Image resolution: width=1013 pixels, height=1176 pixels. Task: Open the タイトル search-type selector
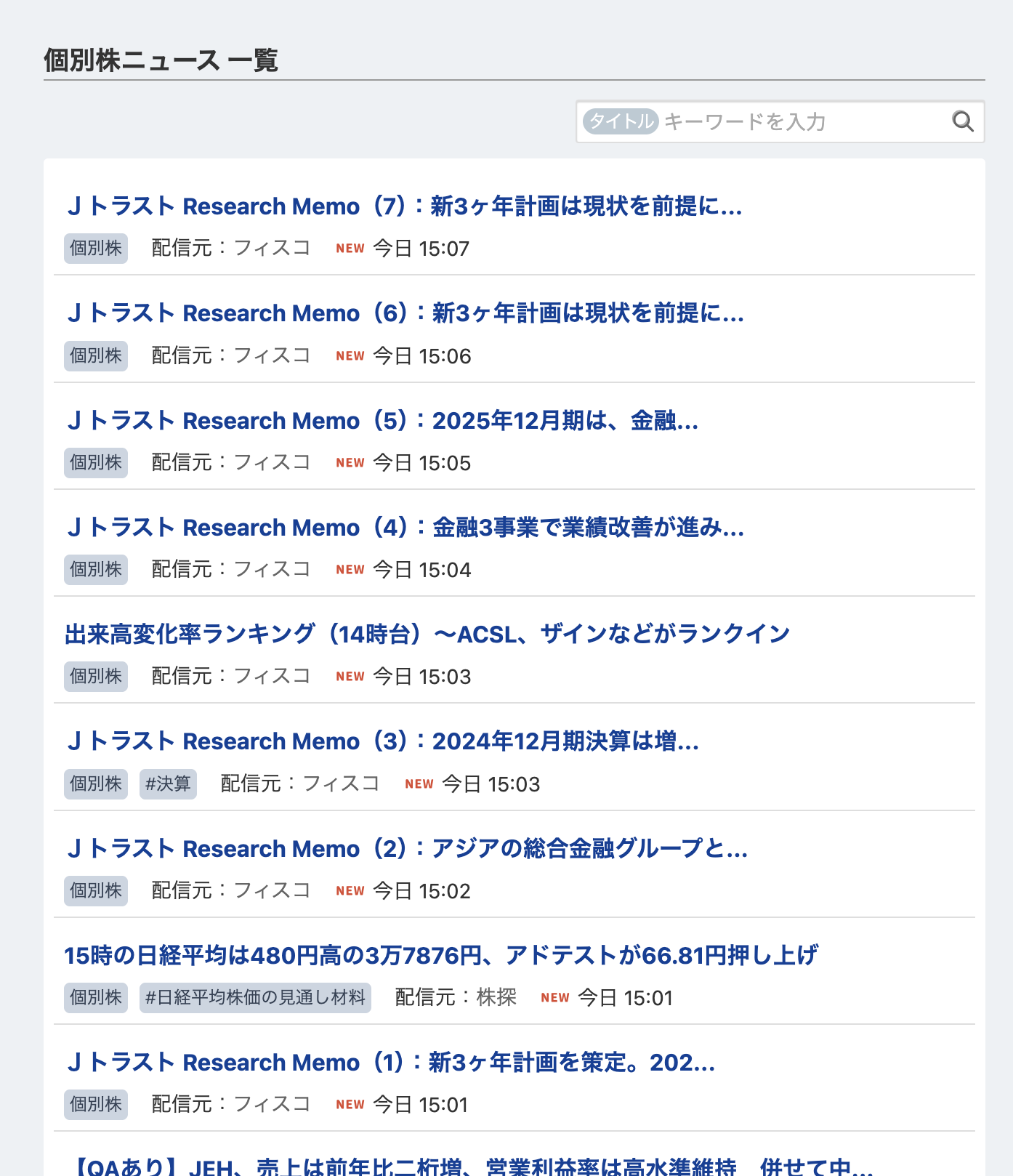(620, 121)
